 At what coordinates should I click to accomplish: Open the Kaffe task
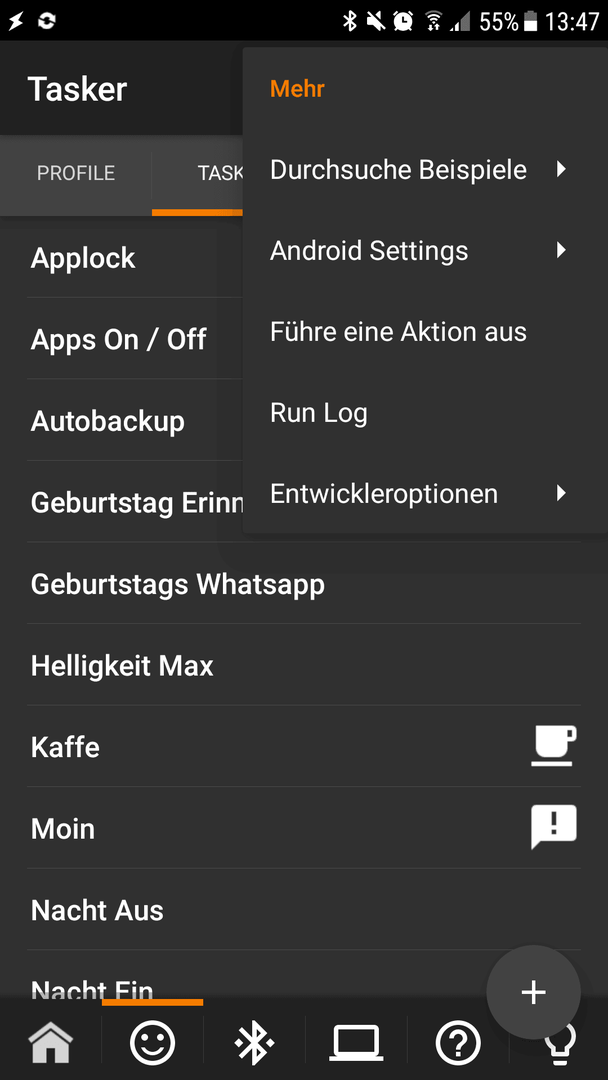tap(304, 747)
